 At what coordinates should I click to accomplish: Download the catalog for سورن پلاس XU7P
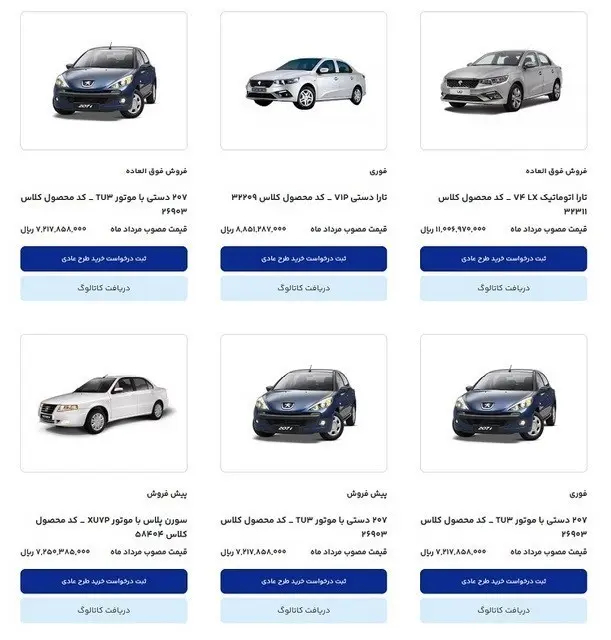tap(103, 610)
